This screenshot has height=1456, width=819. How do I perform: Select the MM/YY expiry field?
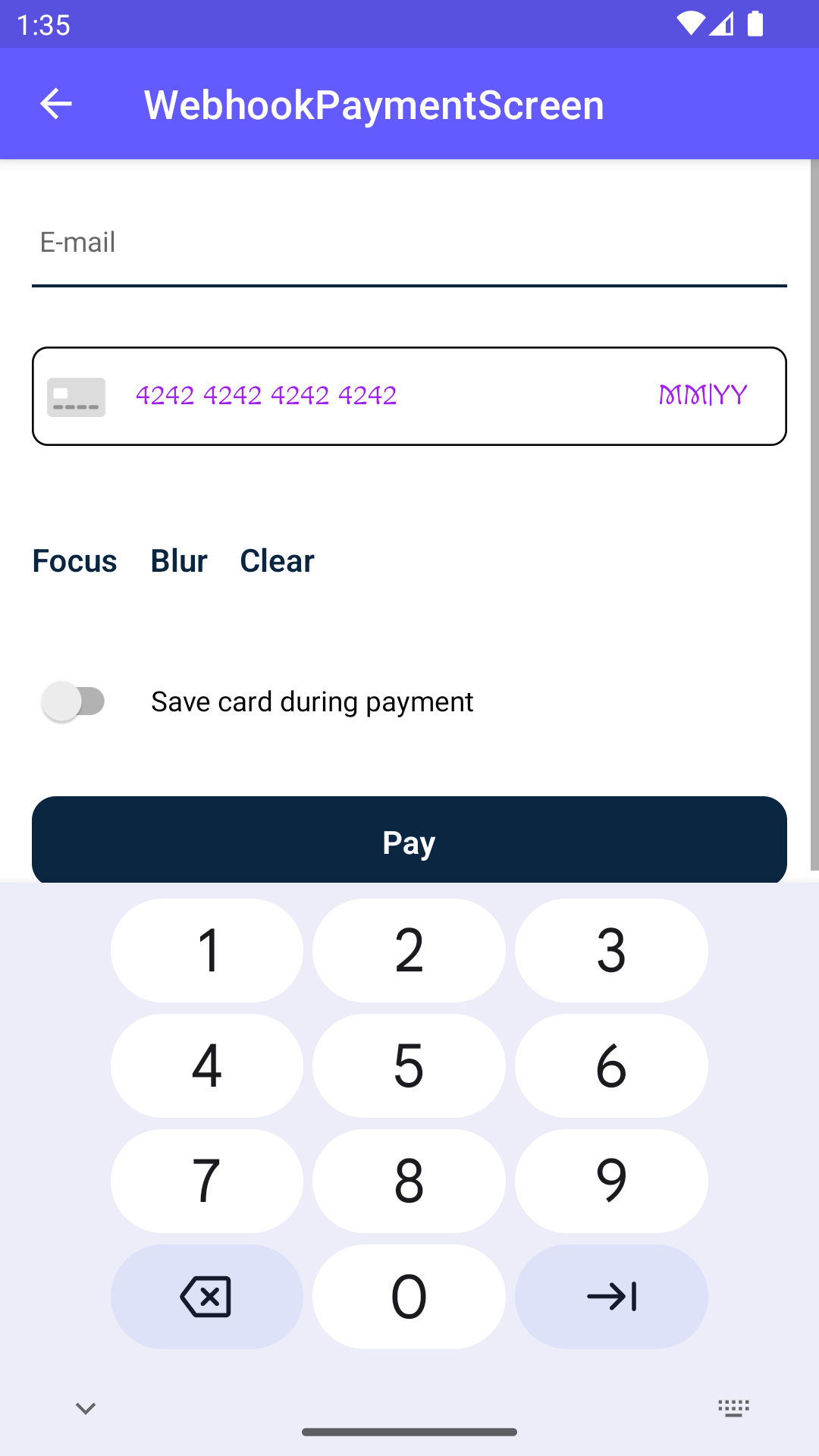pos(703,396)
